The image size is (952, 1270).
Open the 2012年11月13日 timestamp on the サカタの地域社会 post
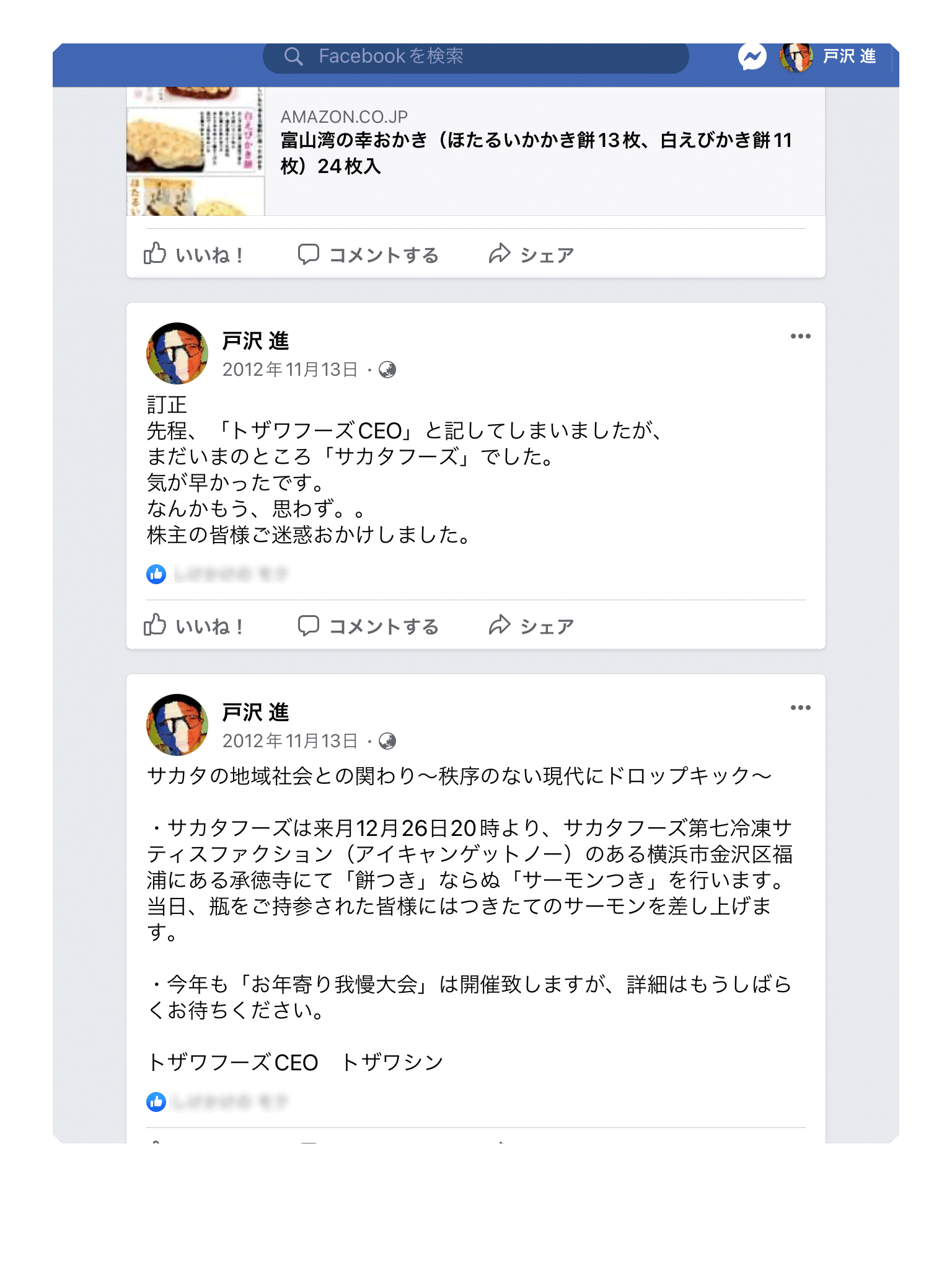290,741
